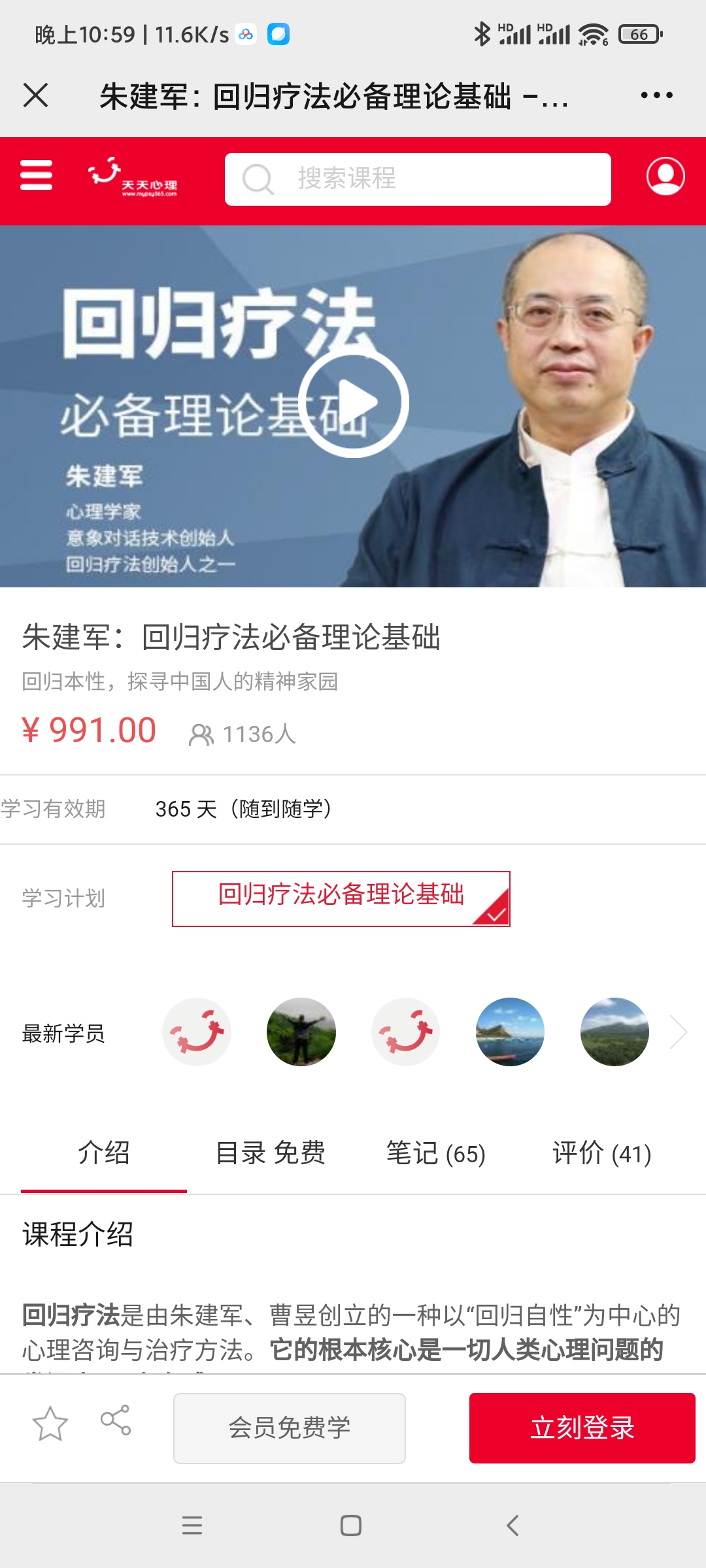Close the webpage with the X icon

pyautogui.click(x=35, y=95)
